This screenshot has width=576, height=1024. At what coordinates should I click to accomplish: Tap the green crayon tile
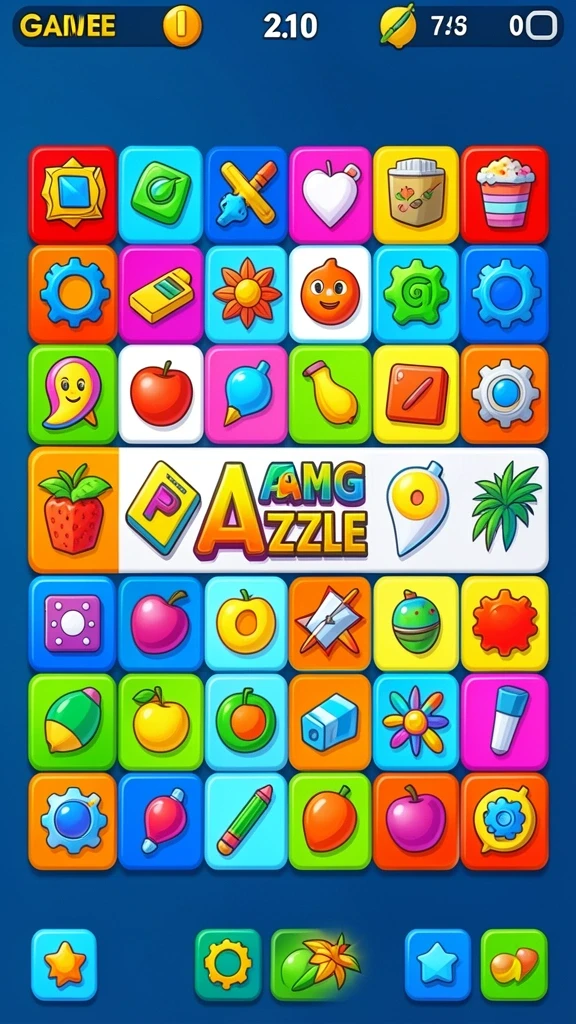click(246, 821)
